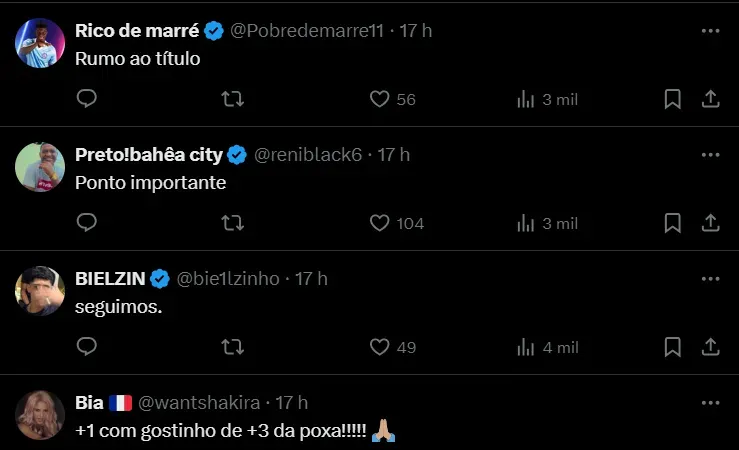Viewport: 739px width, 450px height.
Task: Bookmark Rico de marré's post
Action: [x=673, y=99]
